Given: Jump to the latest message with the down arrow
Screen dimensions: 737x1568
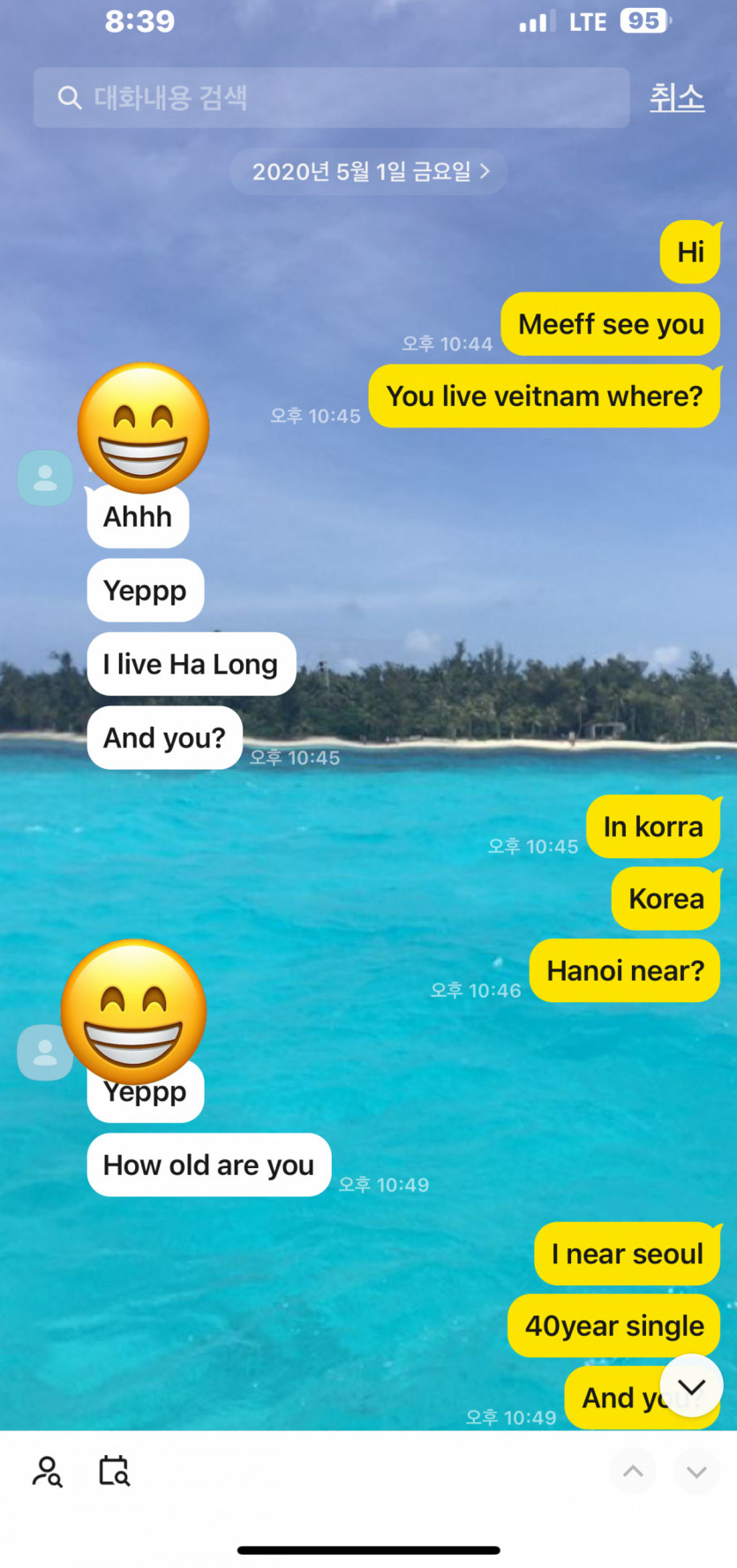Looking at the screenshot, I should (691, 1386).
